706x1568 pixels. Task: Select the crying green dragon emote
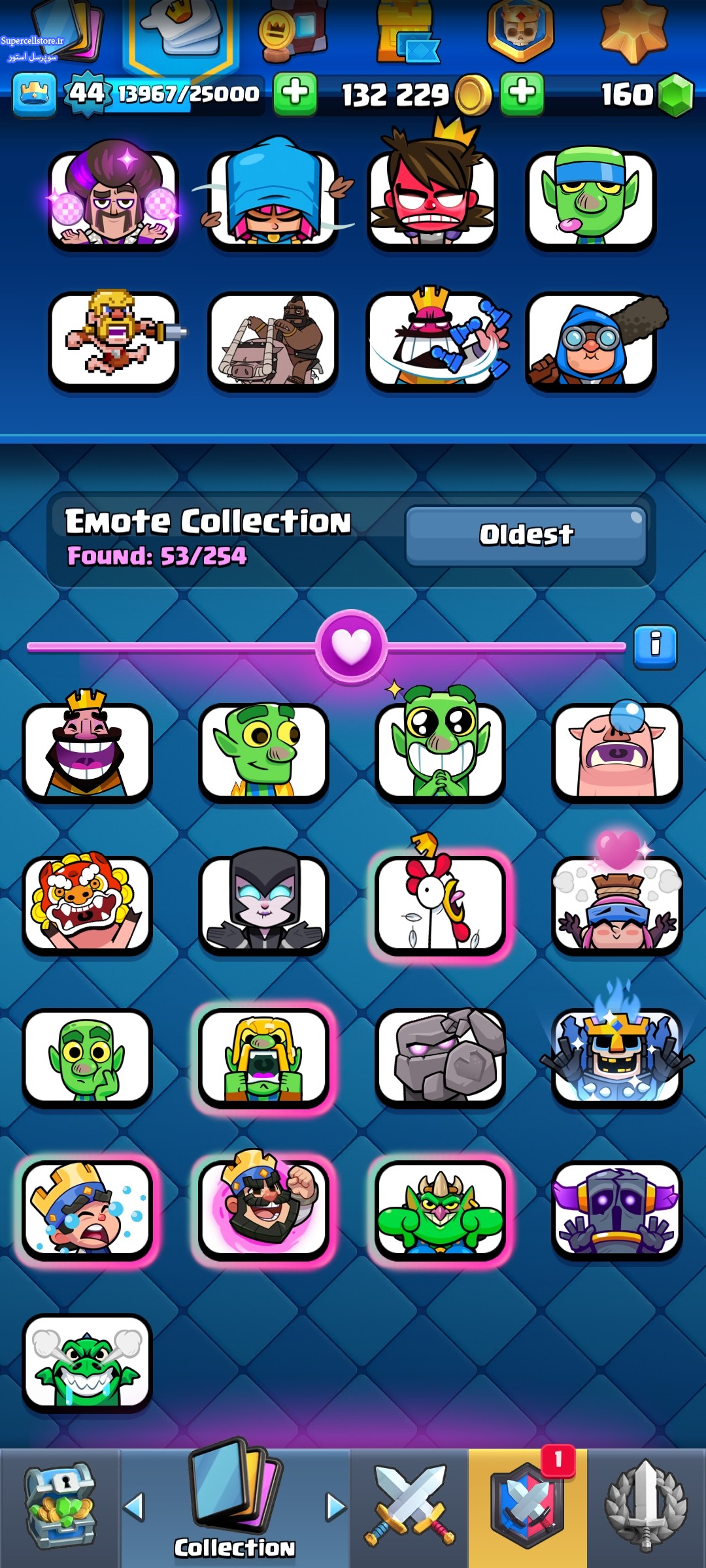point(87,1362)
